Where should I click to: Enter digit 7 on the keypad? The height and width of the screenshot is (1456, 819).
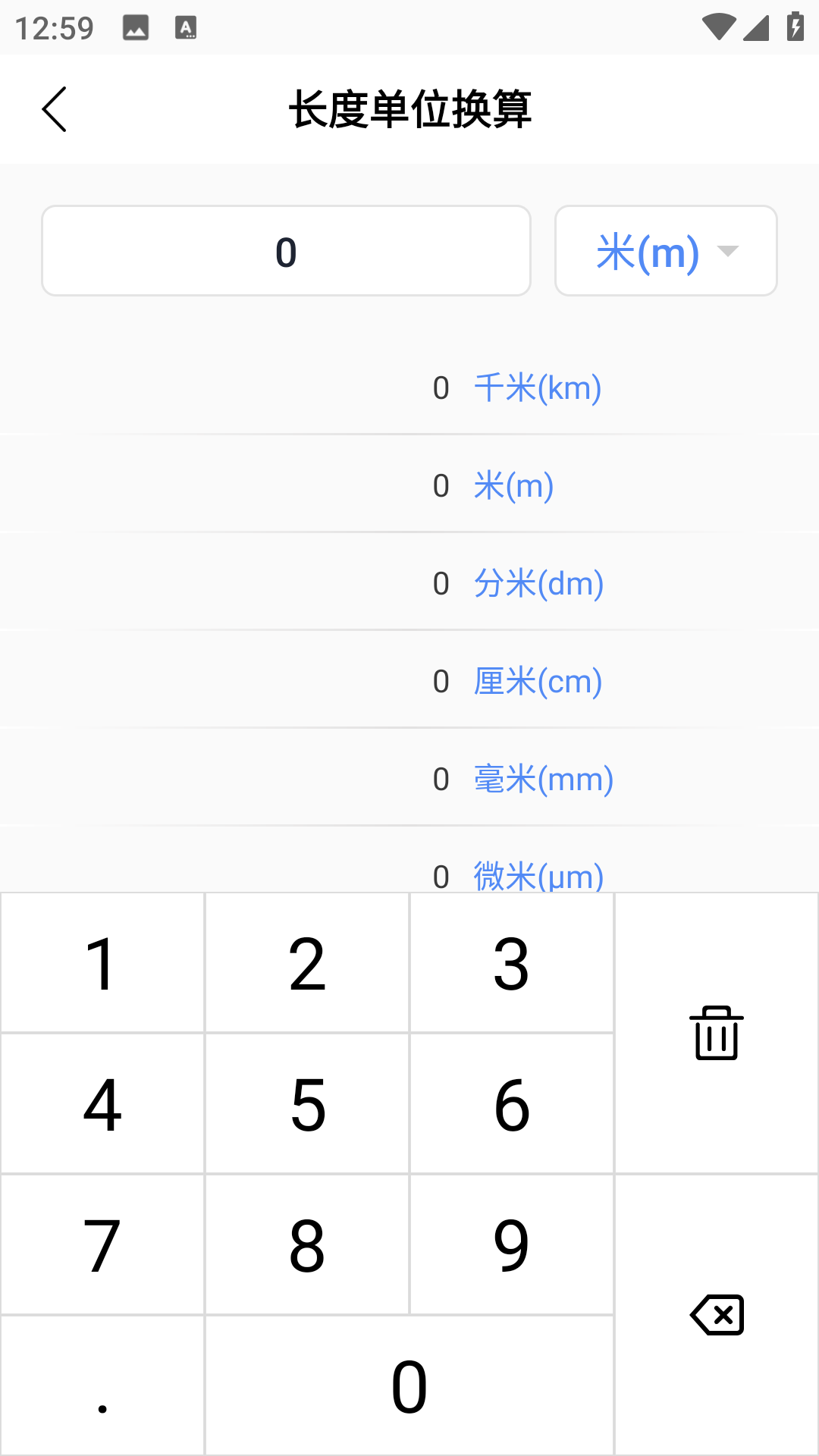pos(102,1245)
